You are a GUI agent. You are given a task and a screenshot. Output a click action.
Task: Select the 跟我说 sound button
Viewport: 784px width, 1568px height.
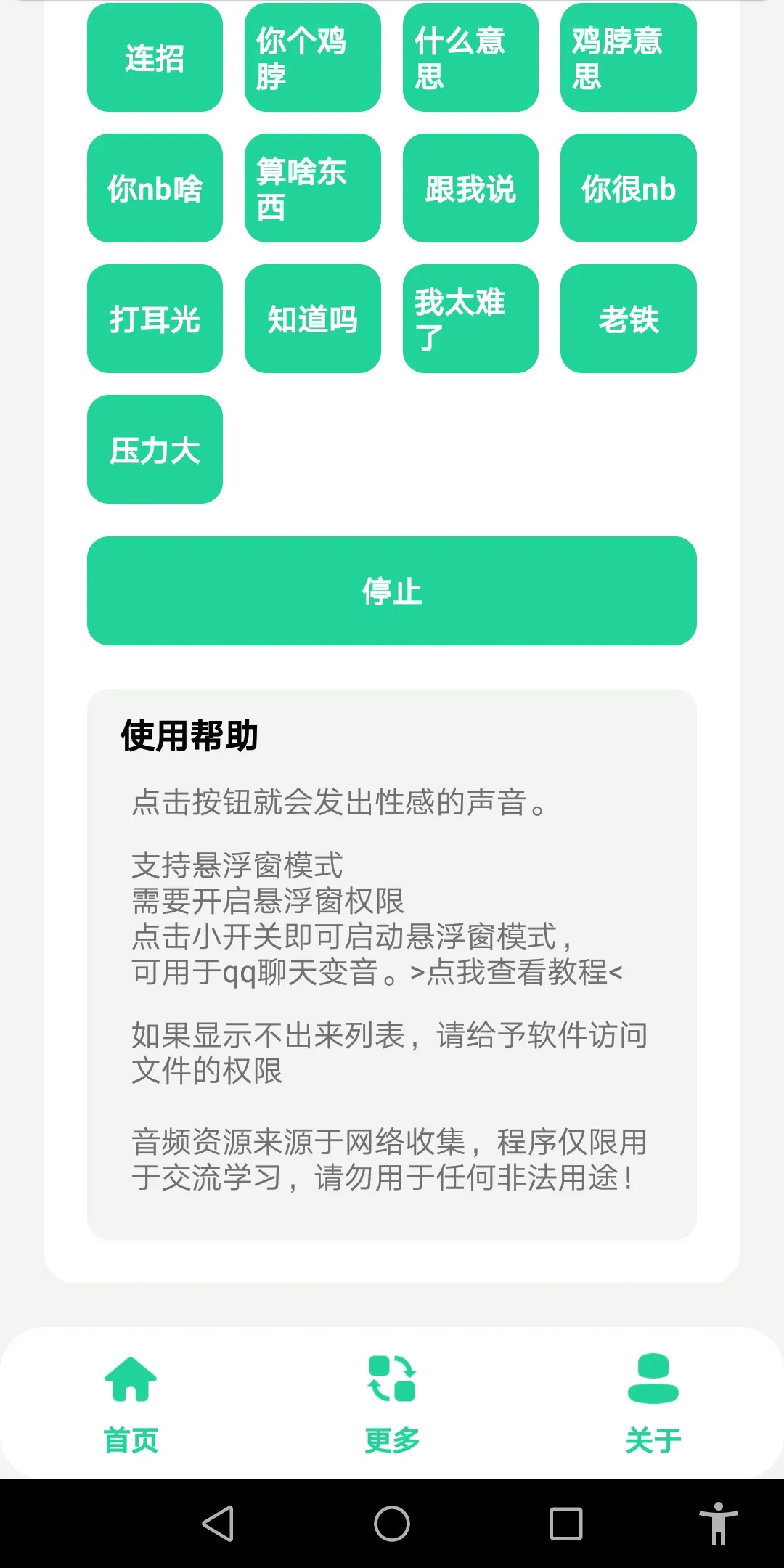pyautogui.click(x=470, y=189)
